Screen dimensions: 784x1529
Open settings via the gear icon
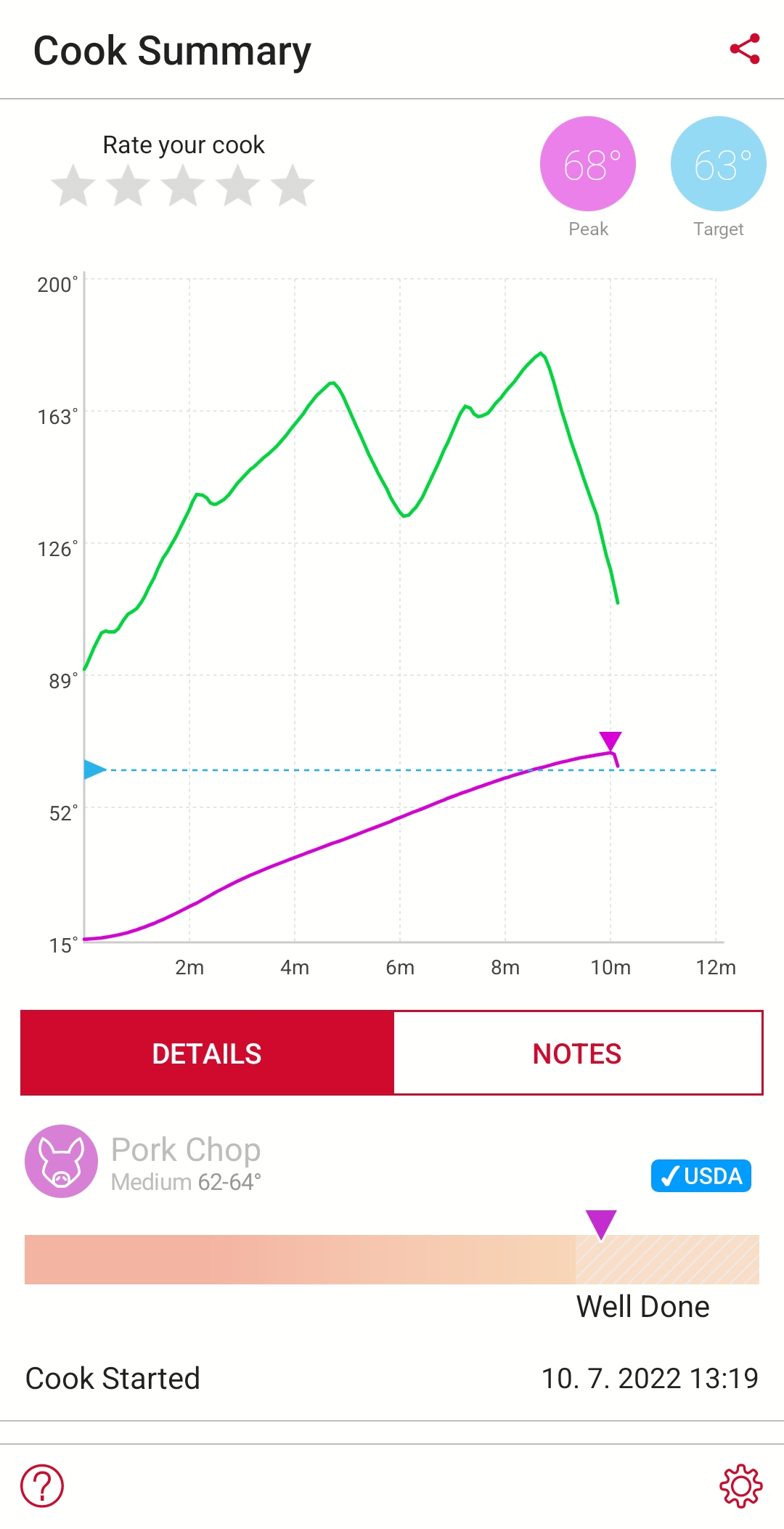pyautogui.click(x=740, y=1486)
